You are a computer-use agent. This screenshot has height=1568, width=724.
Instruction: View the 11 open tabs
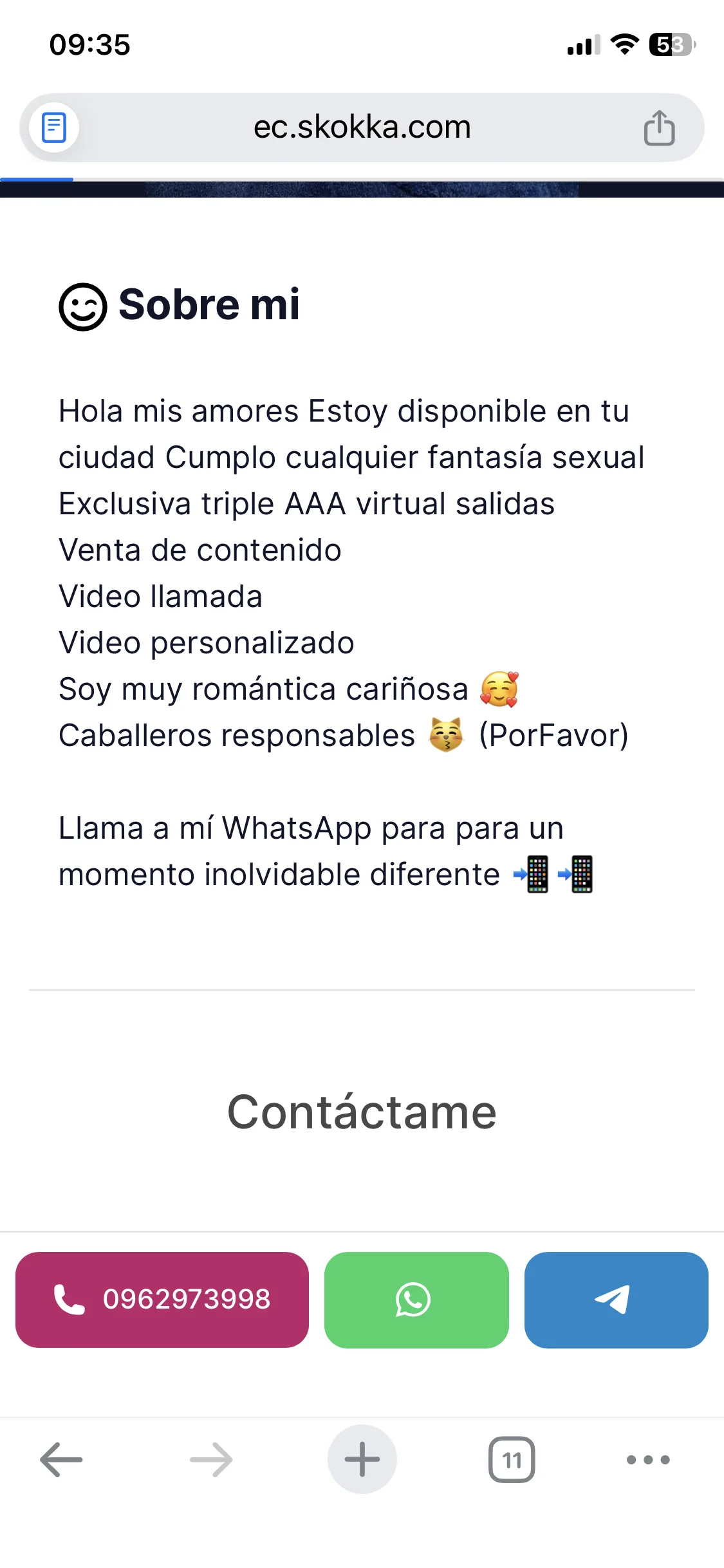point(512,1459)
